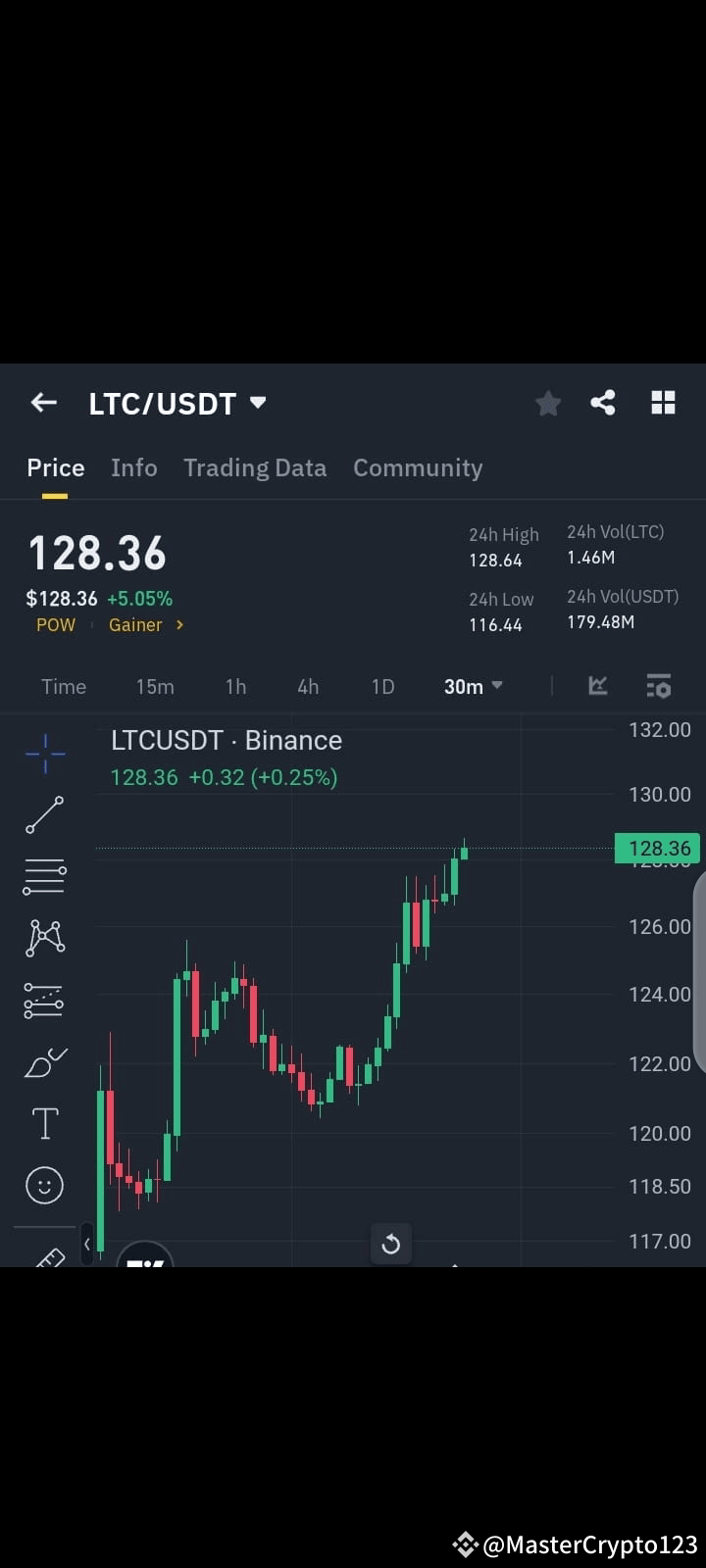This screenshot has height=1568, width=706.
Task: Switch to the Trading Data tab
Action: [255, 467]
